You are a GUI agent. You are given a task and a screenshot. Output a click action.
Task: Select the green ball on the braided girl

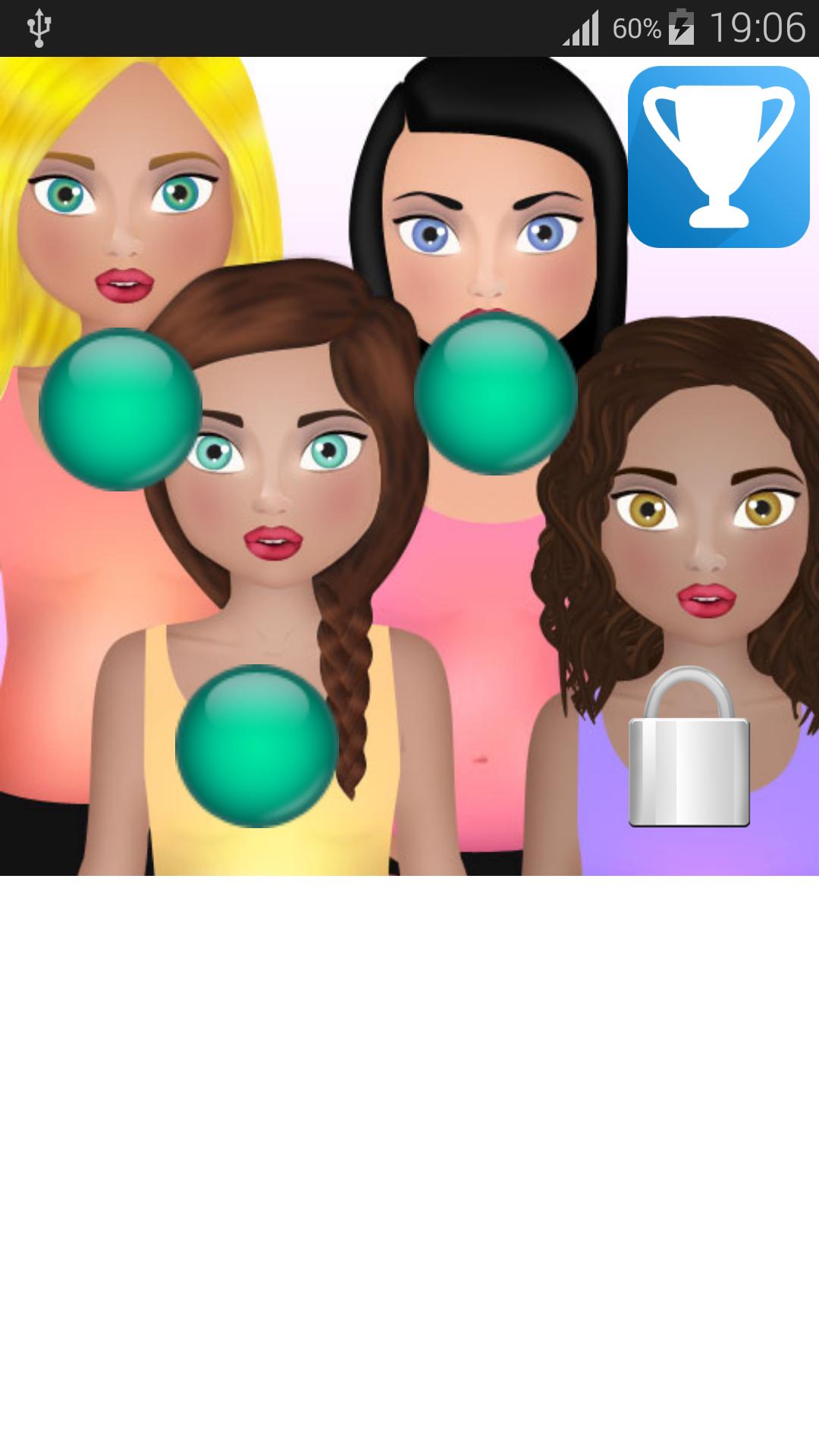(256, 745)
